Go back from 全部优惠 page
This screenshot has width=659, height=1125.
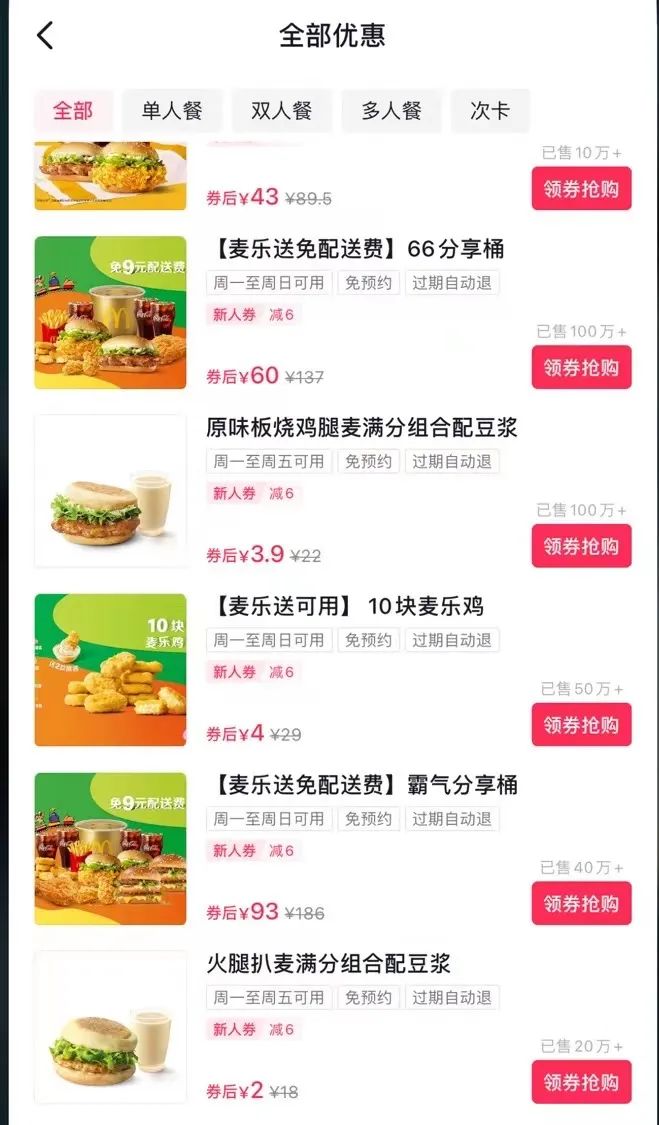click(x=45, y=36)
